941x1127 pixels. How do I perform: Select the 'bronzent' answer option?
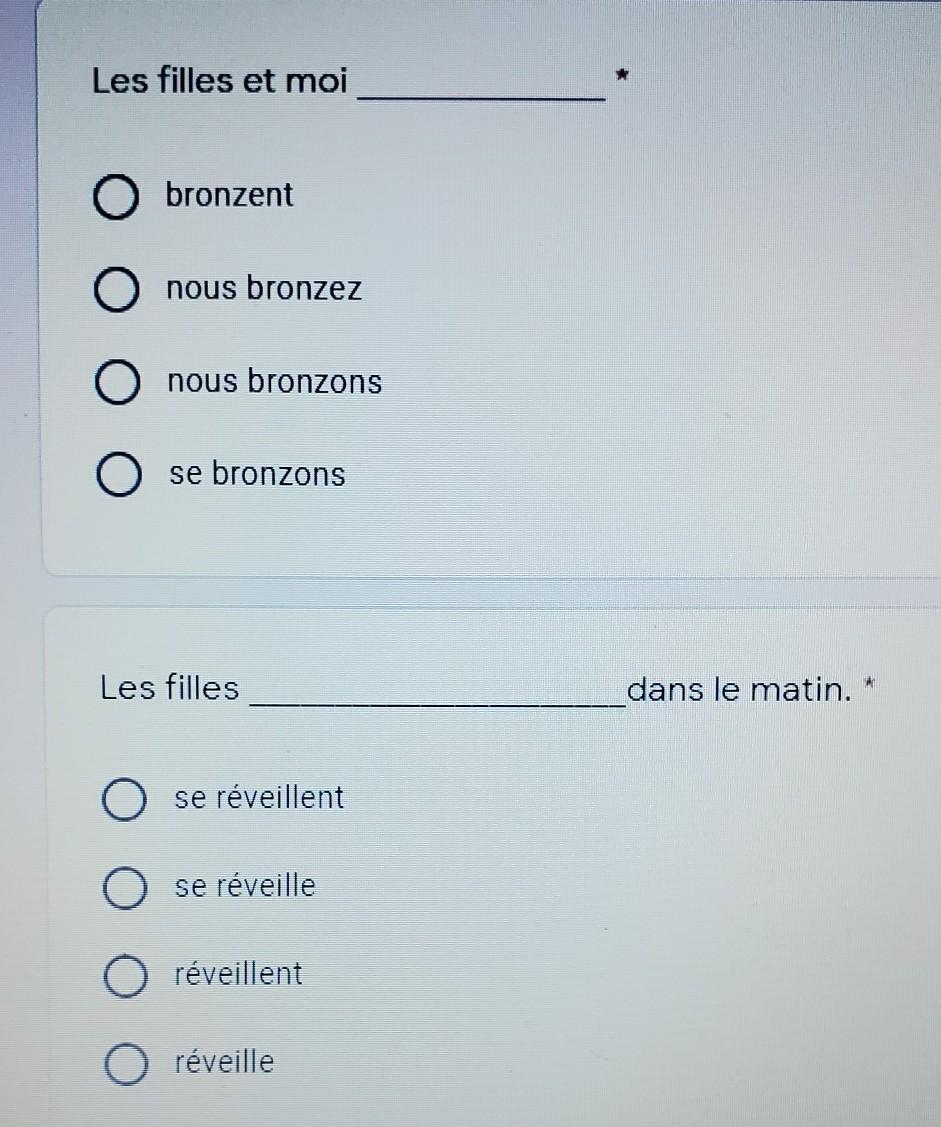(x=116, y=196)
